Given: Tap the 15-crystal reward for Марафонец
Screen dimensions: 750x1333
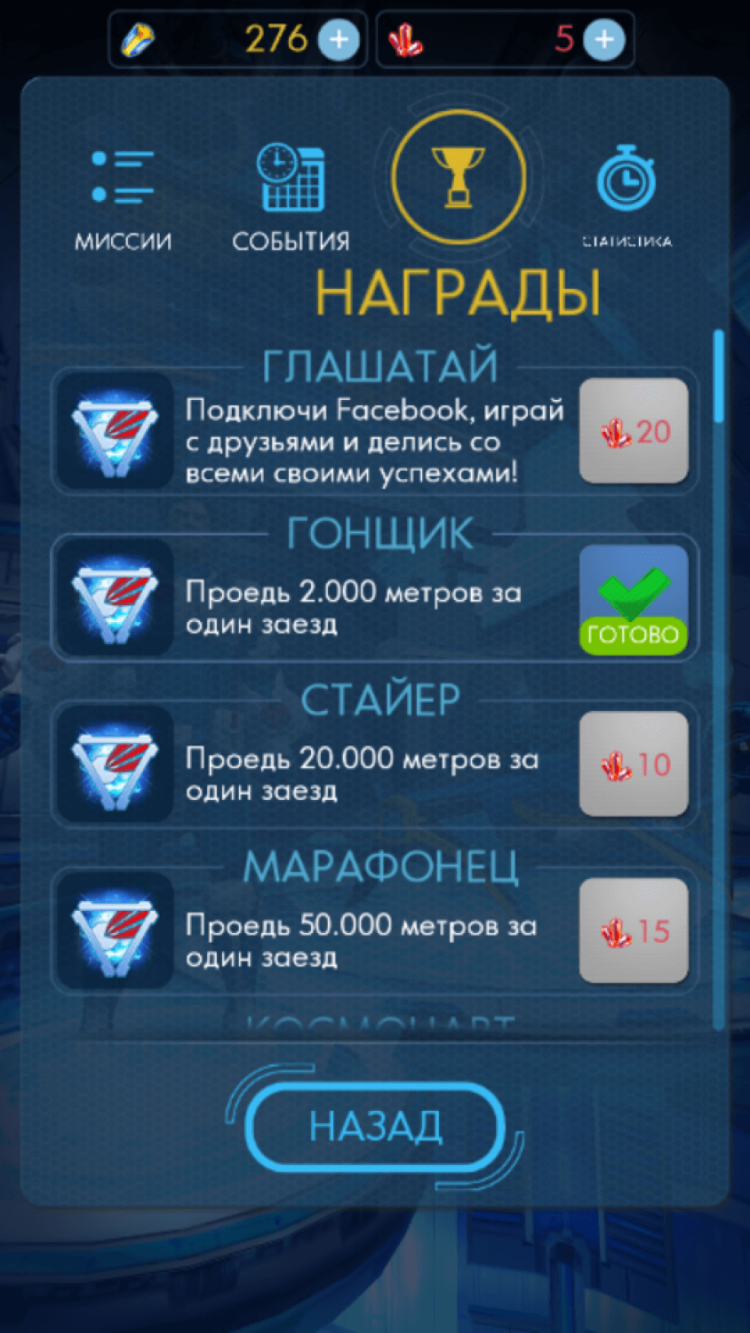Looking at the screenshot, I should pos(634,930).
